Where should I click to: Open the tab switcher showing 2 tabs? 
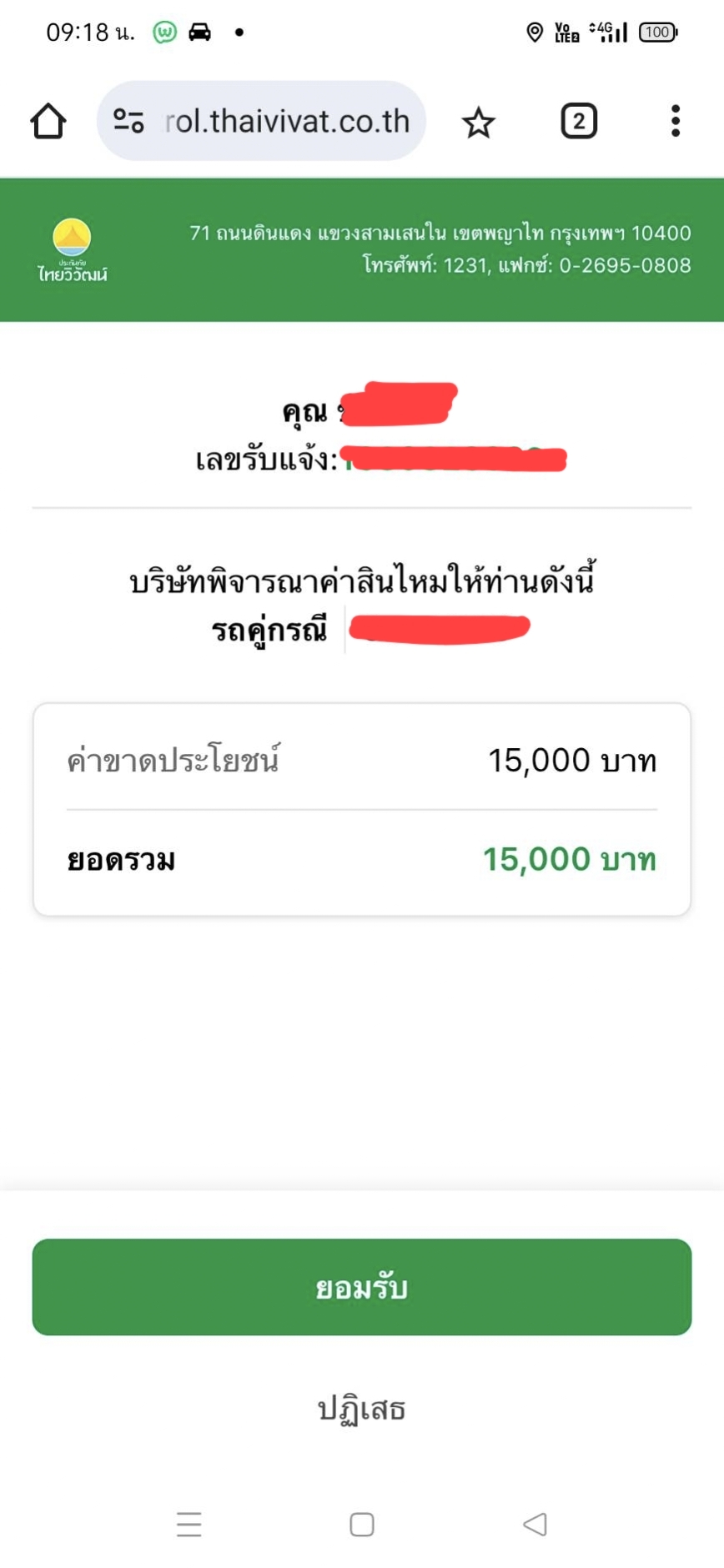click(x=578, y=122)
